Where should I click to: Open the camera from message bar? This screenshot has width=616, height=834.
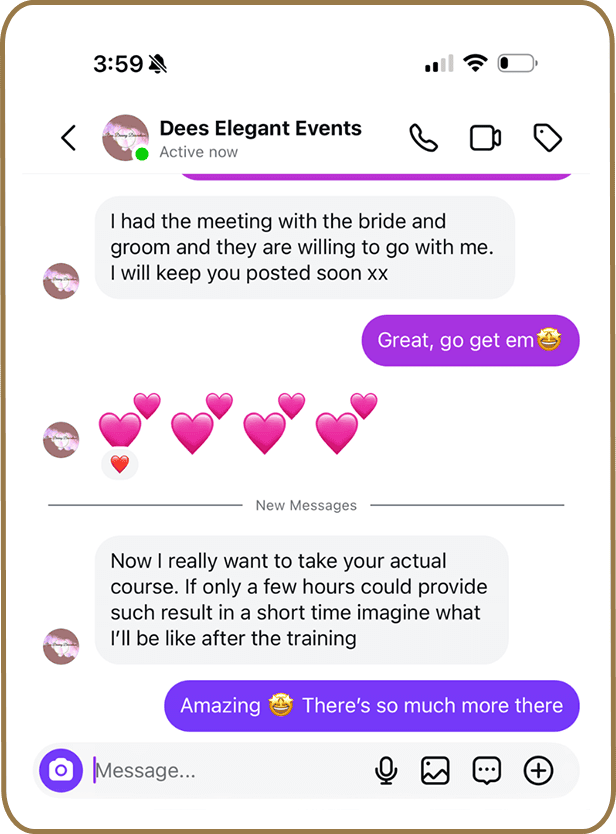(61, 770)
